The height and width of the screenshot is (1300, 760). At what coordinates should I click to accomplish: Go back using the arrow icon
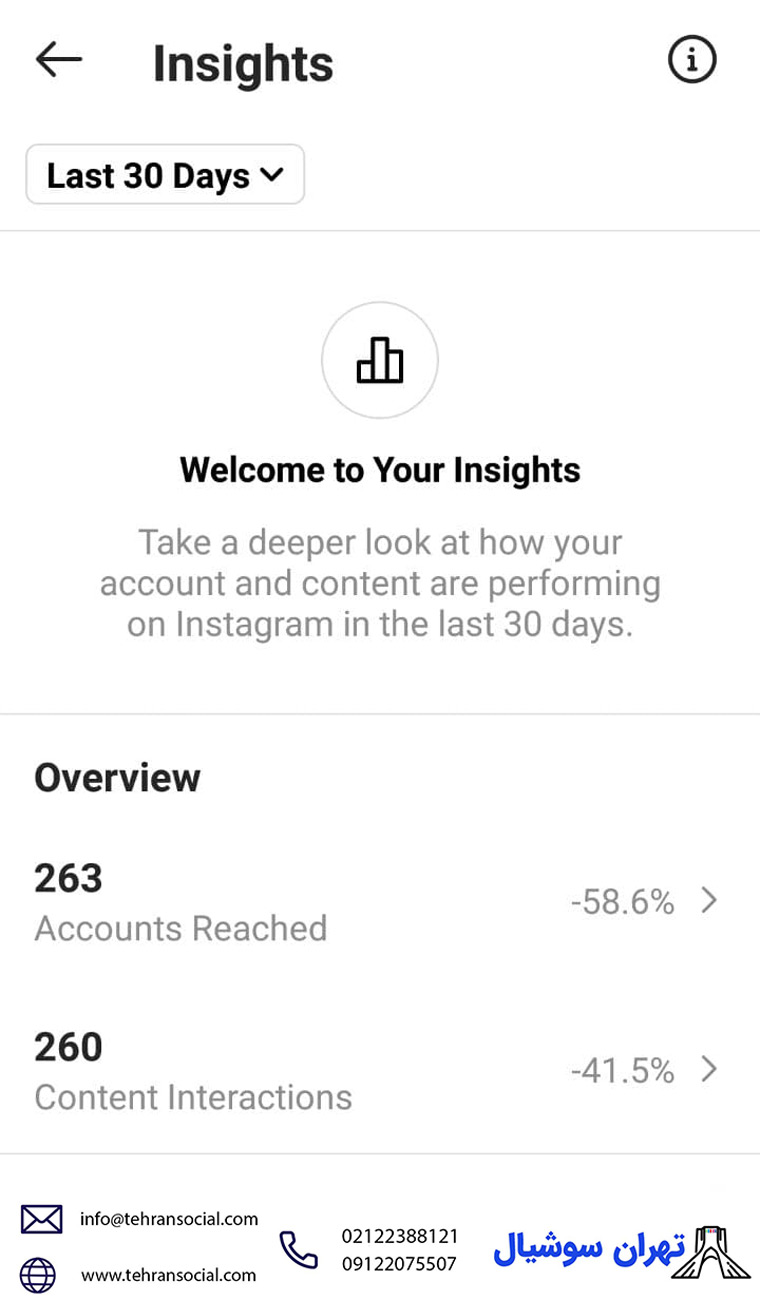click(x=58, y=61)
